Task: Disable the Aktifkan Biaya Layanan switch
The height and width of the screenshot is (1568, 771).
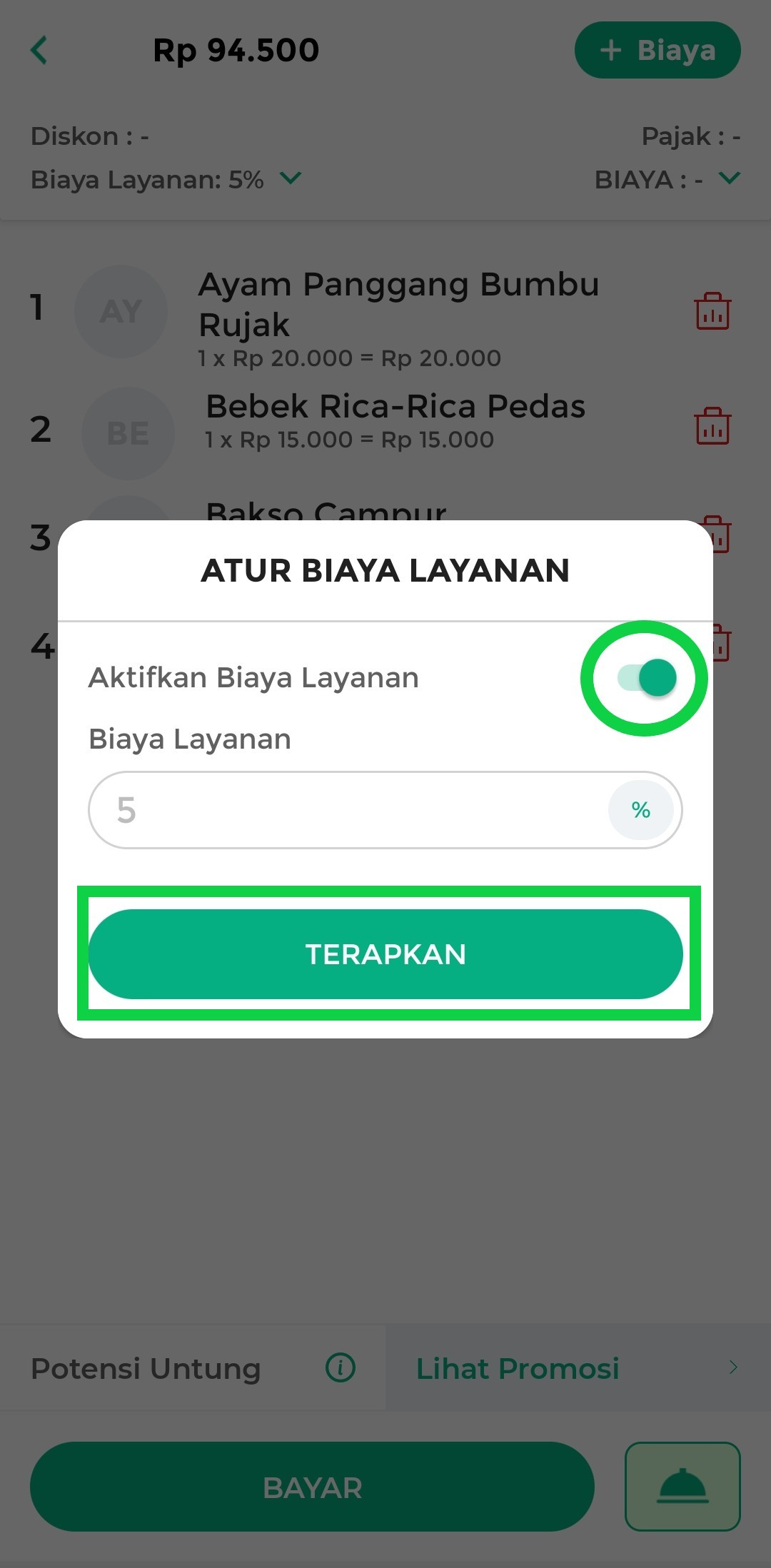Action: (647, 677)
